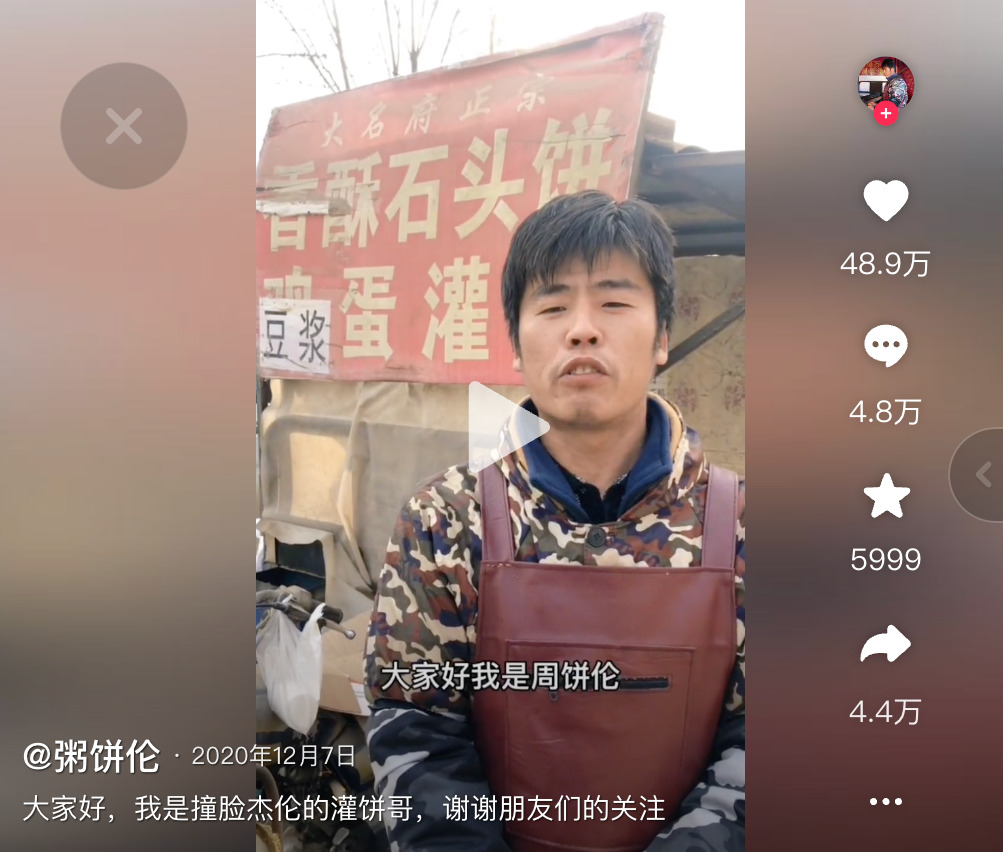Image resolution: width=1003 pixels, height=852 pixels.
Task: Open the three-dot more options menu
Action: [885, 801]
